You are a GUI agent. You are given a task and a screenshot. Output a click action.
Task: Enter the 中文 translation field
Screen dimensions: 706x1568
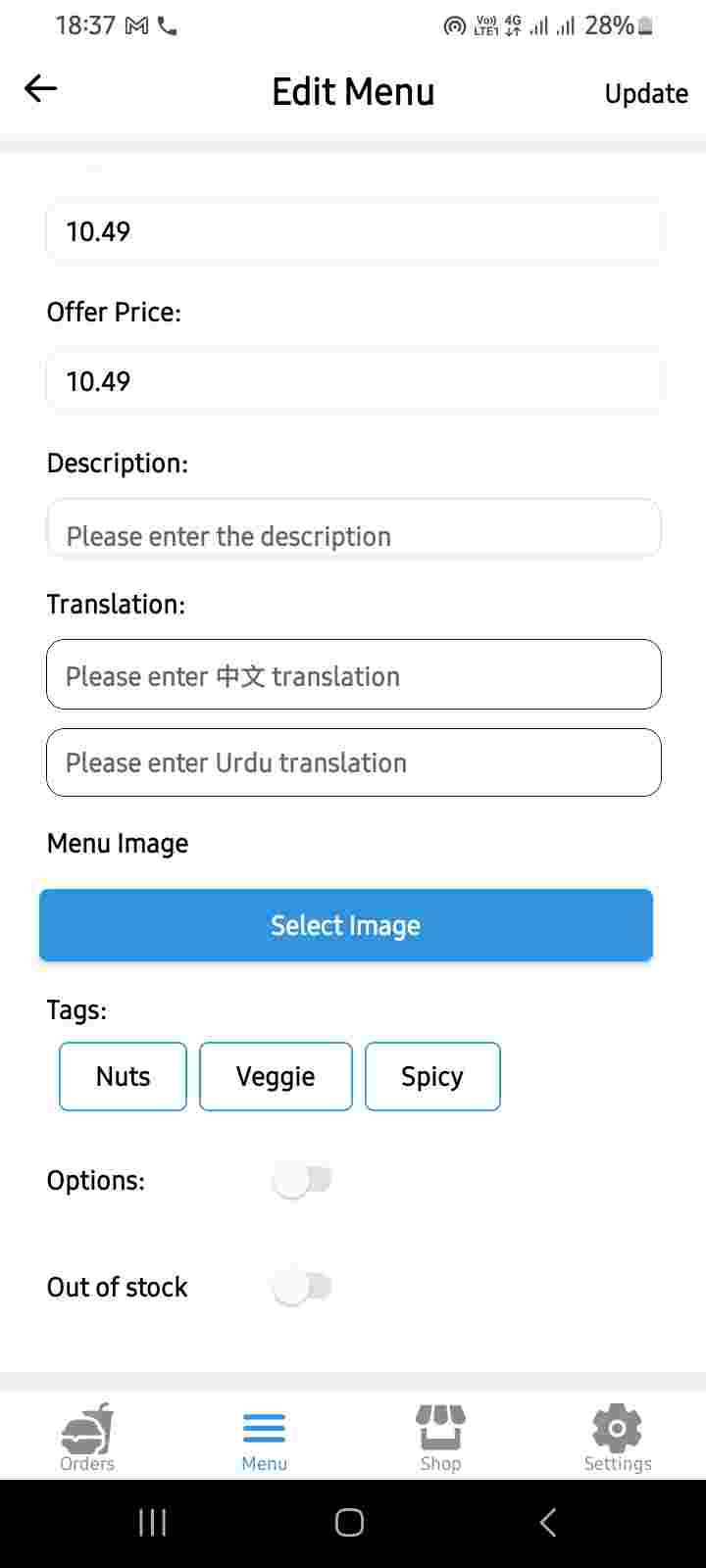(x=353, y=675)
